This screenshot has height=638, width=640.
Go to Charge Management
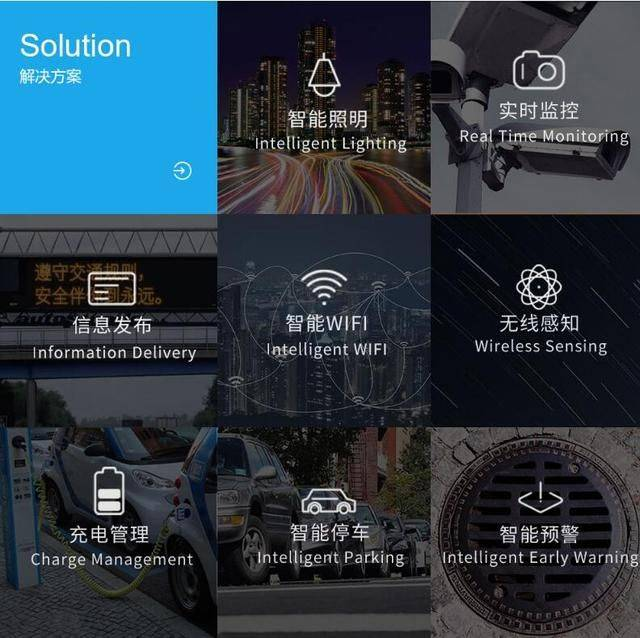pyautogui.click(x=110, y=532)
